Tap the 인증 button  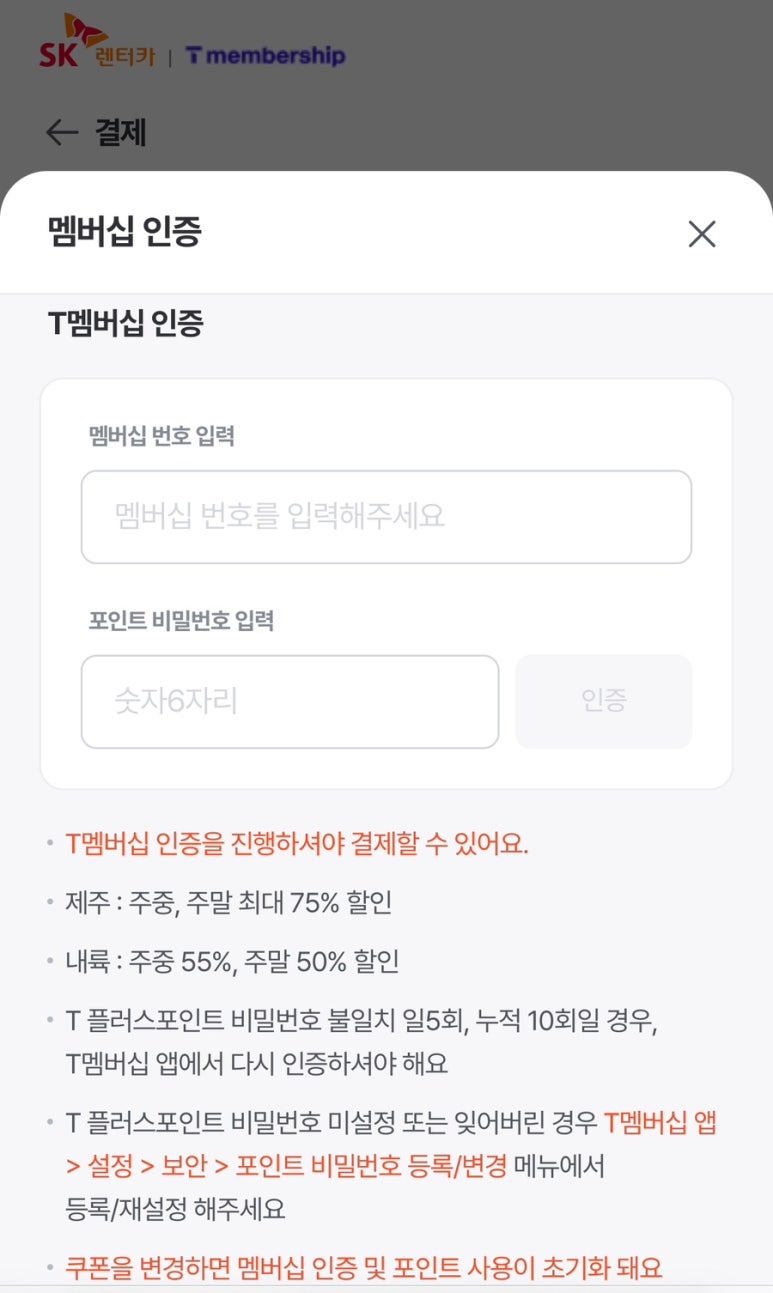[603, 702]
